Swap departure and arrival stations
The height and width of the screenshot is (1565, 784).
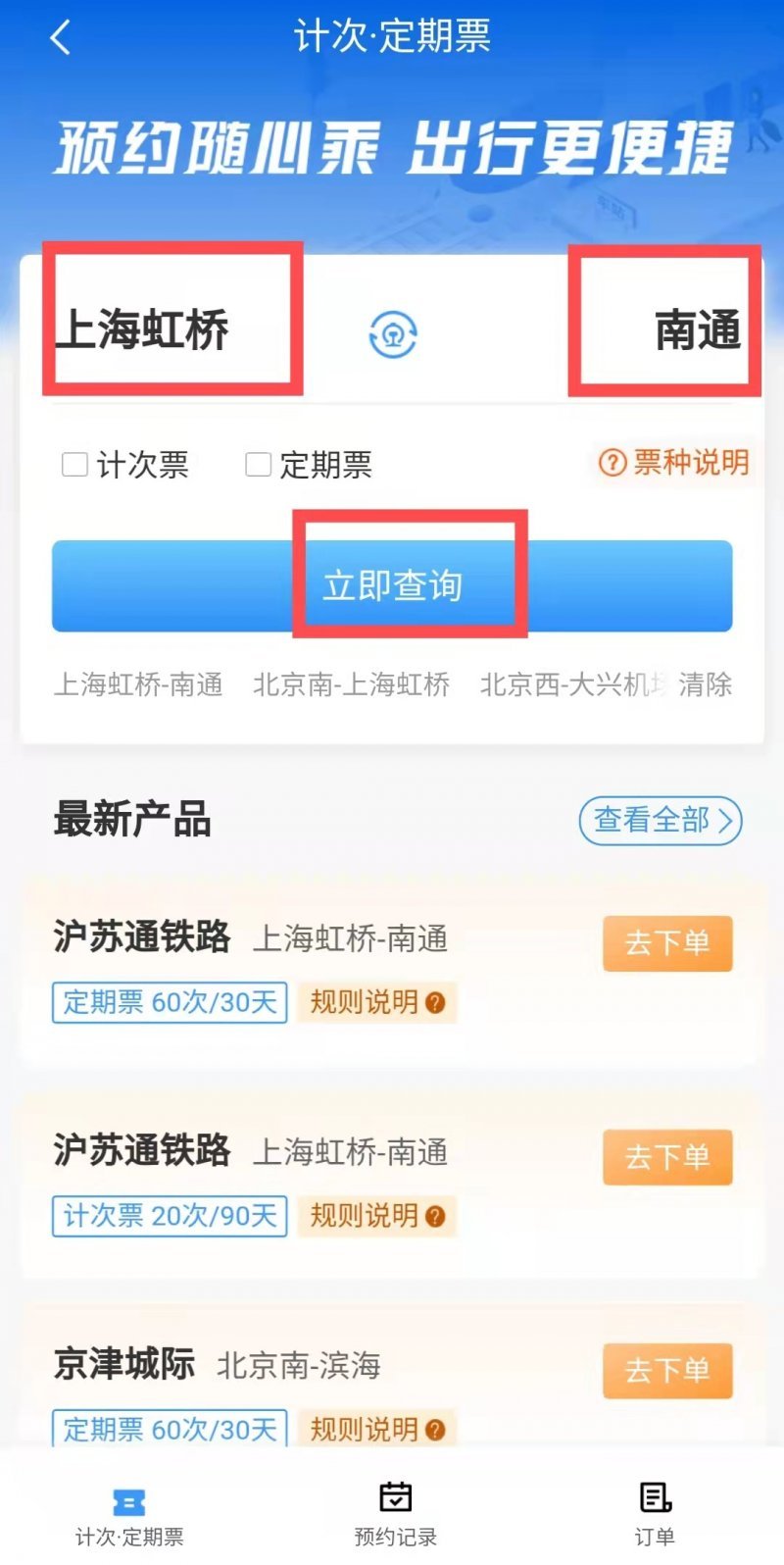tap(393, 334)
